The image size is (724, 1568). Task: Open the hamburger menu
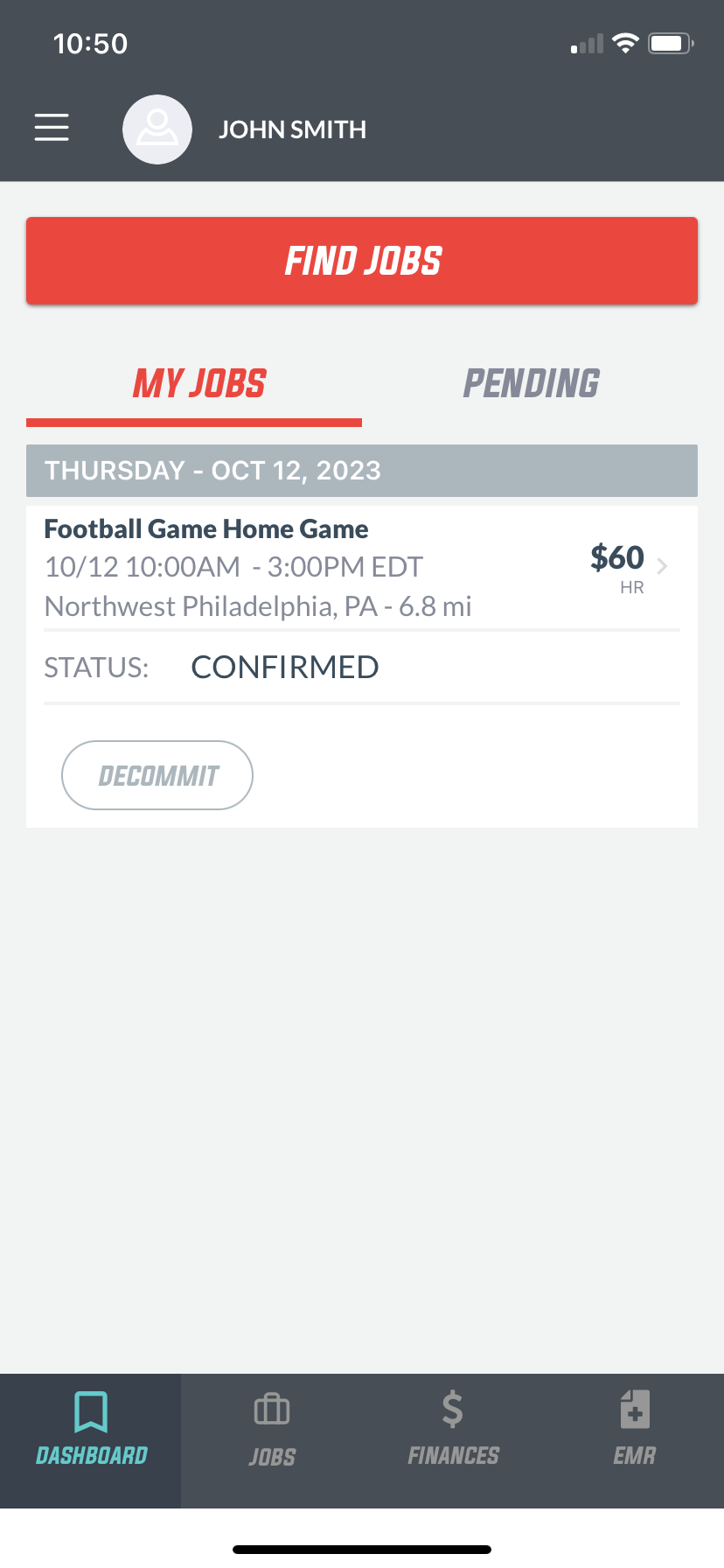coord(52,128)
